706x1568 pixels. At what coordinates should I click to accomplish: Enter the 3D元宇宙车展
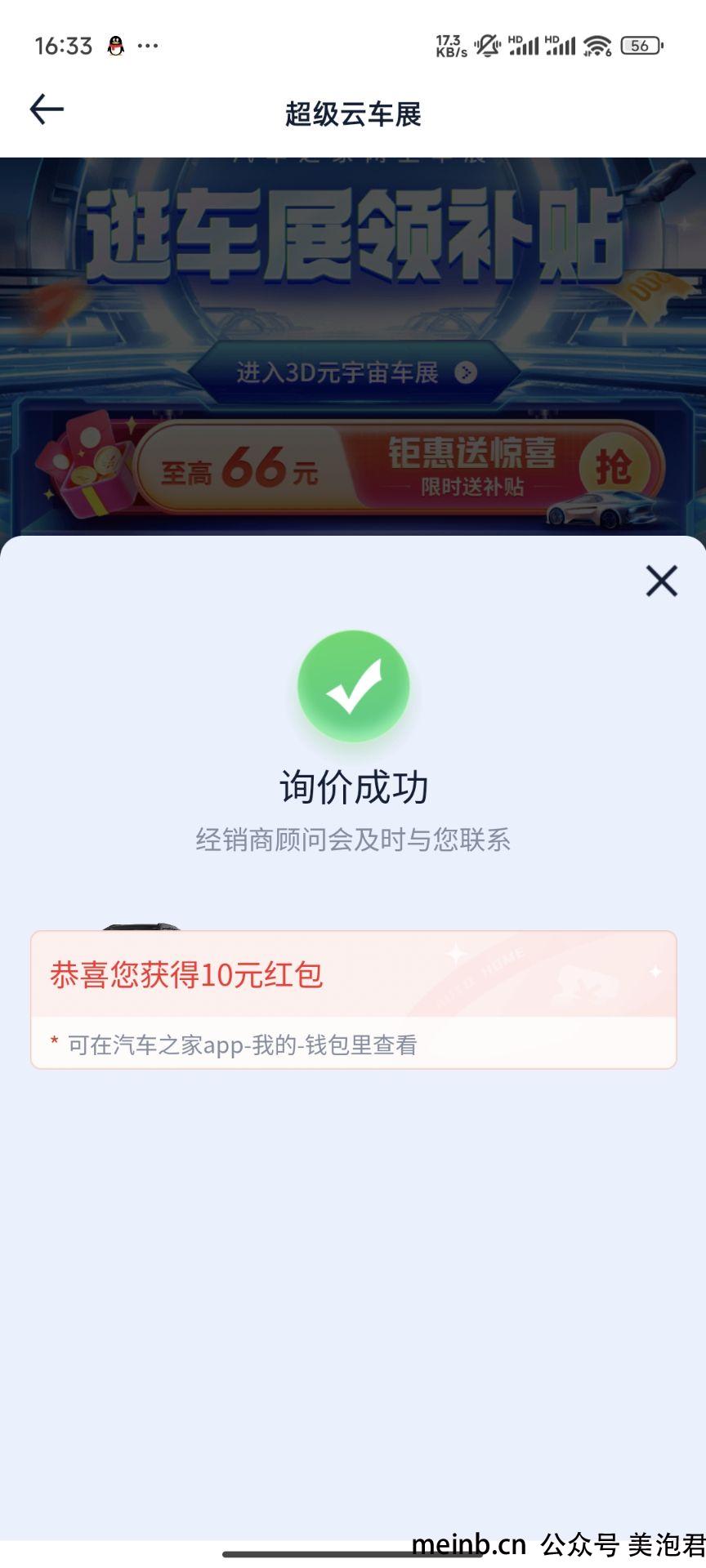[355, 373]
